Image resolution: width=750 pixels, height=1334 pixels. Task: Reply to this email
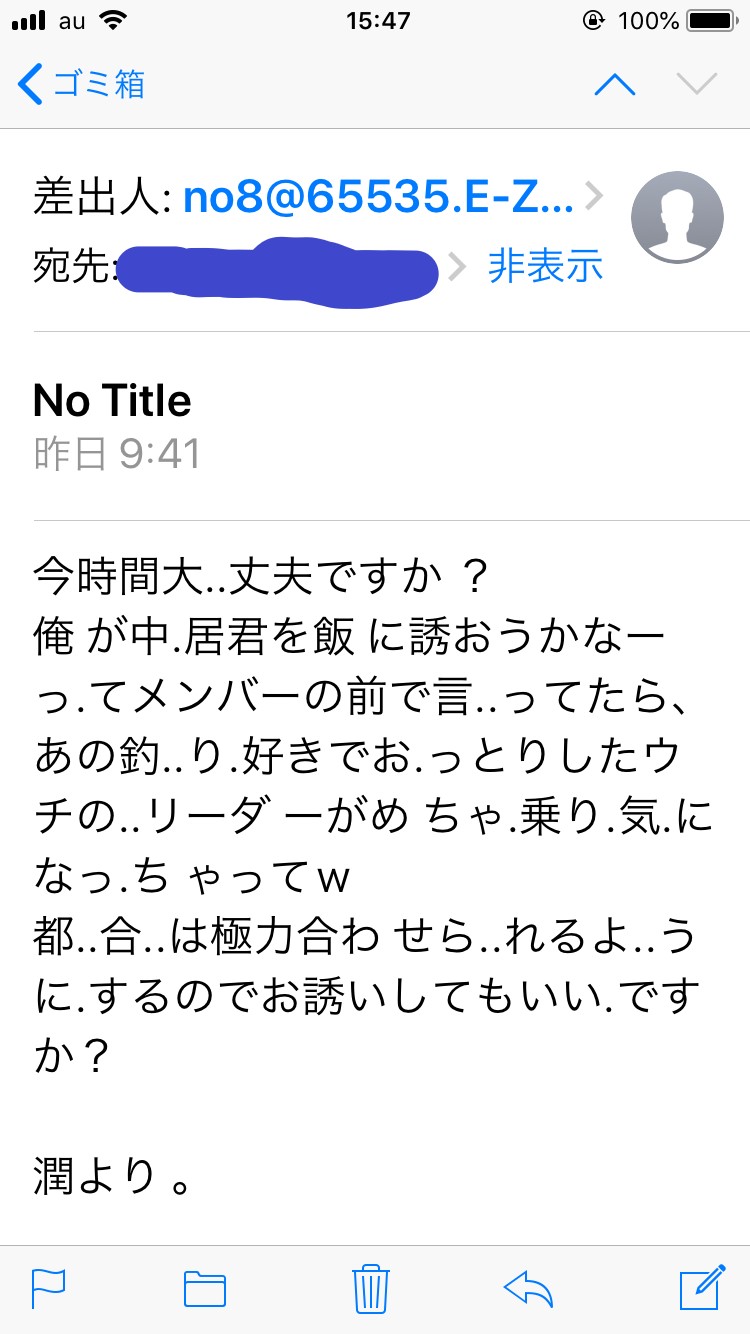(x=529, y=1288)
